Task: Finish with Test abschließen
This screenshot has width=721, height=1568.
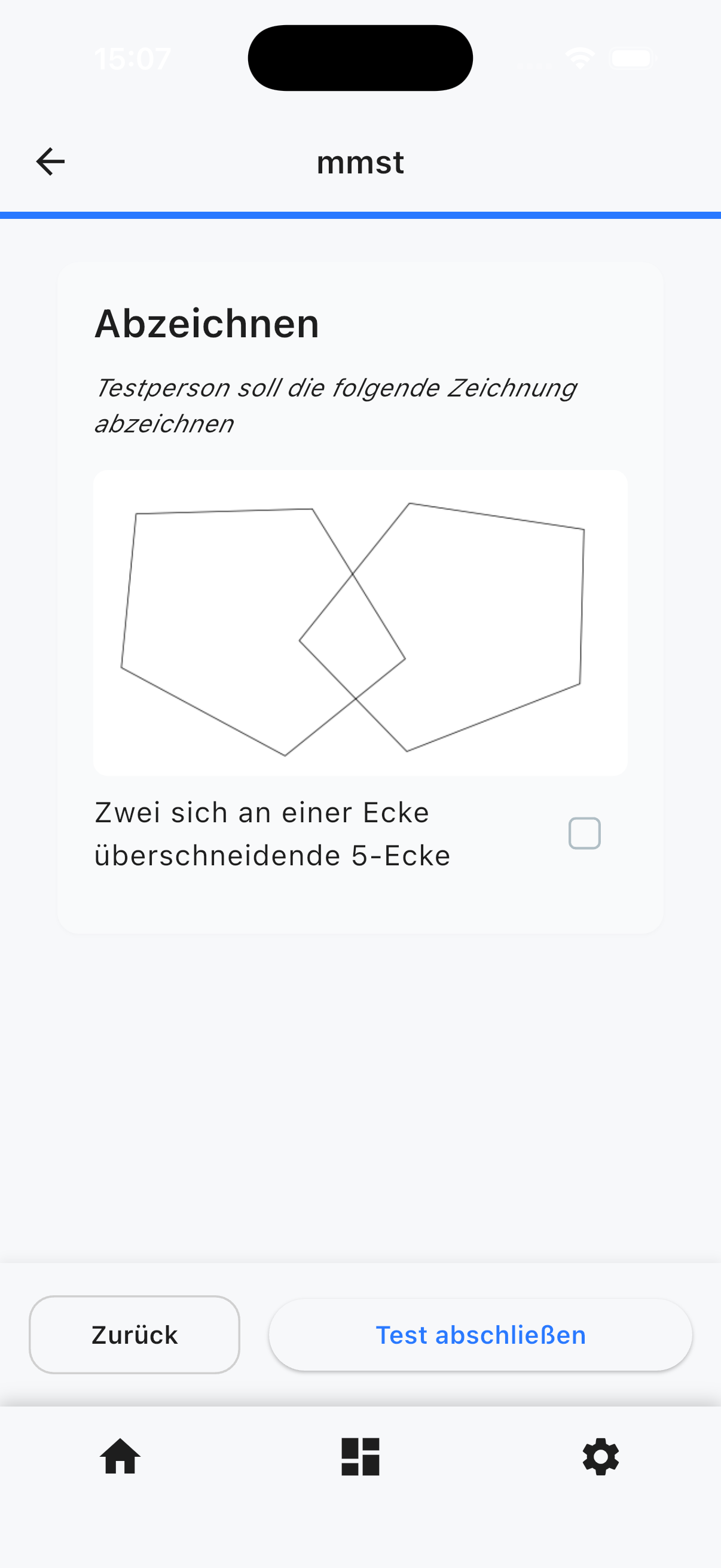Action: (x=481, y=1334)
